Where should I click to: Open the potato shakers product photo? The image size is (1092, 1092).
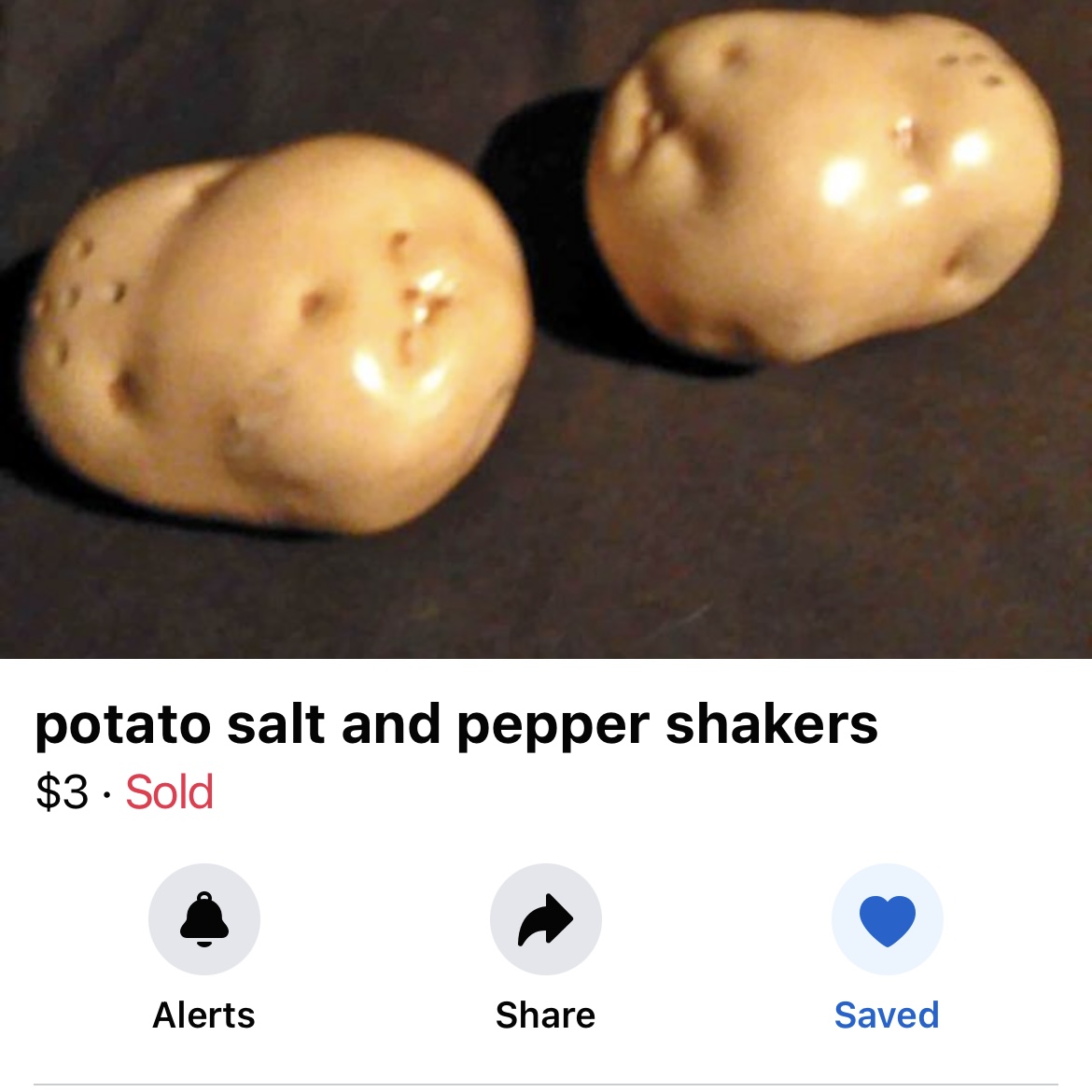[x=546, y=327]
